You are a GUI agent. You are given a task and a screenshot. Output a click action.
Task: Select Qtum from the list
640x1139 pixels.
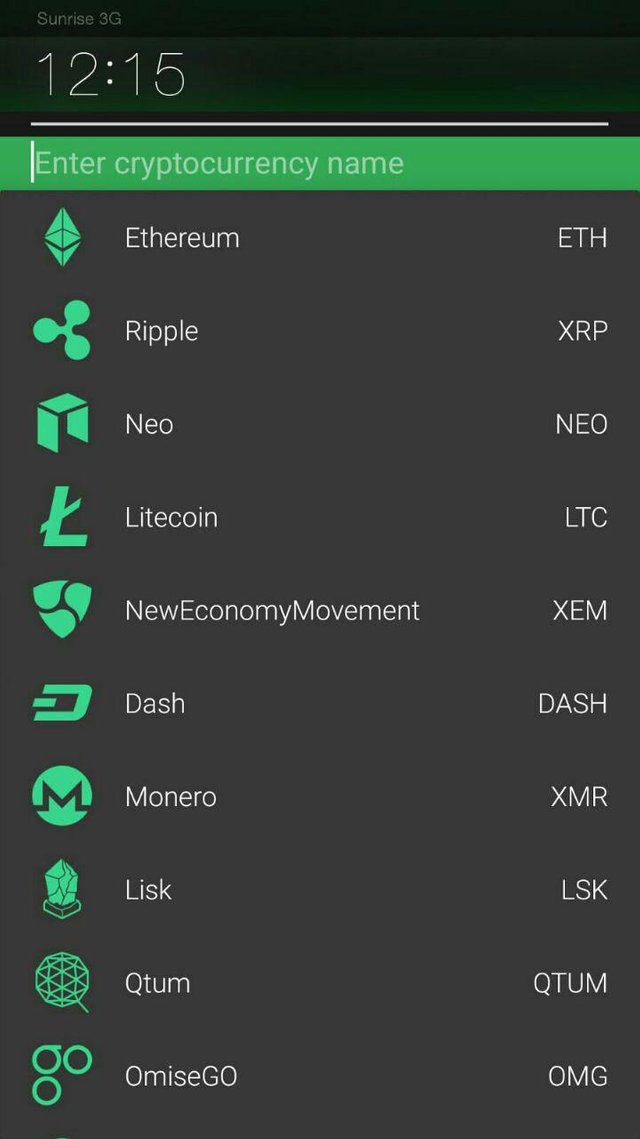pyautogui.click(x=320, y=982)
